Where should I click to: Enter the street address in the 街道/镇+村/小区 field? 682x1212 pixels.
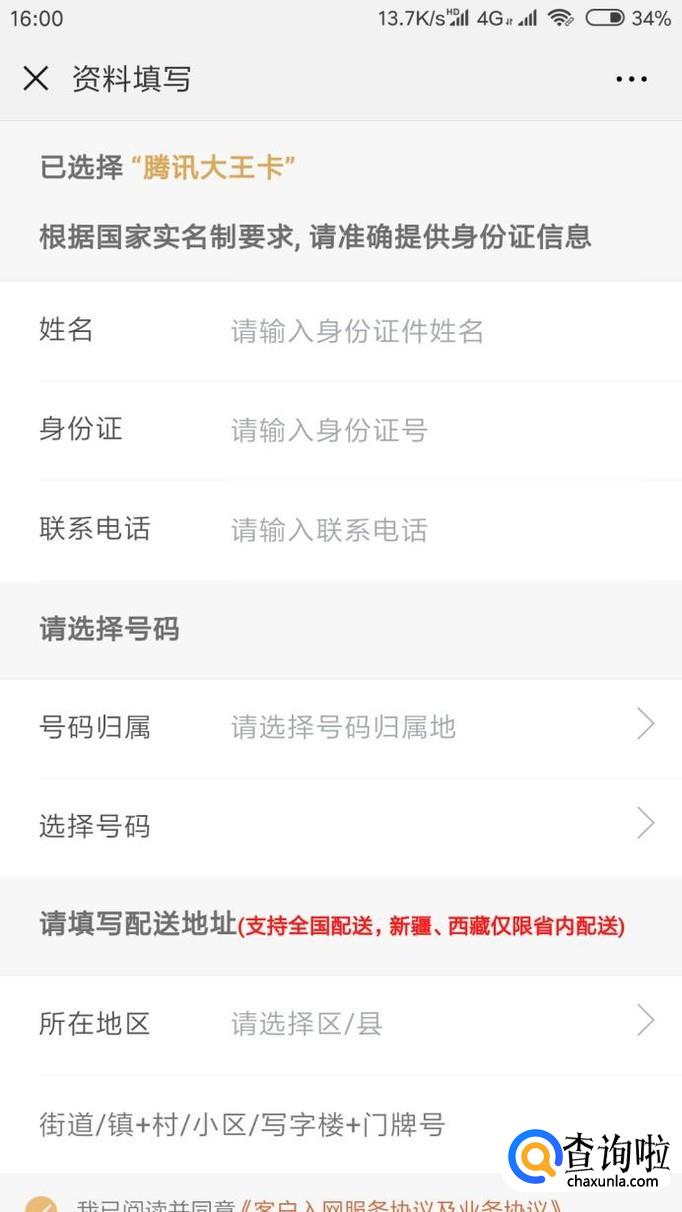click(x=300, y=1125)
